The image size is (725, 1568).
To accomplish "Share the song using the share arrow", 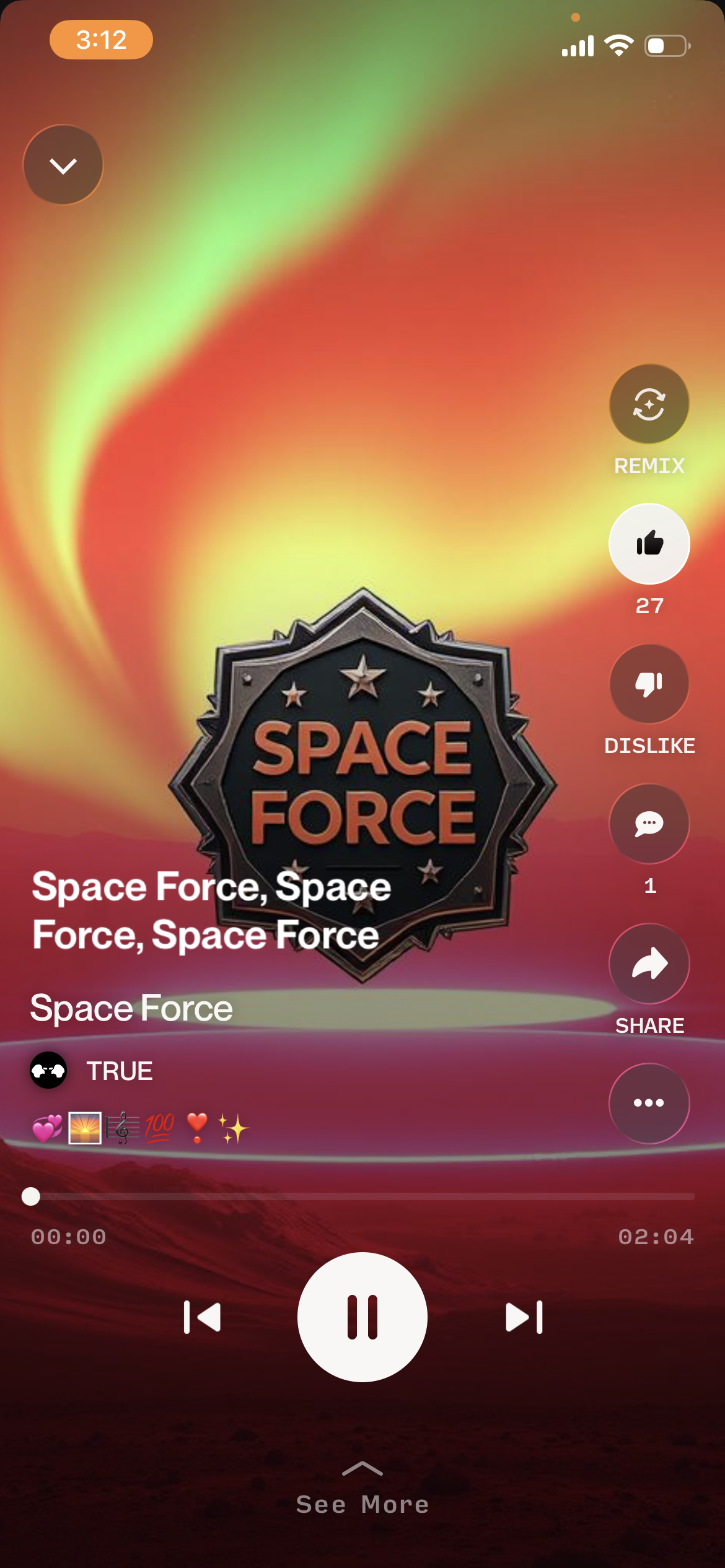I will pos(649,964).
